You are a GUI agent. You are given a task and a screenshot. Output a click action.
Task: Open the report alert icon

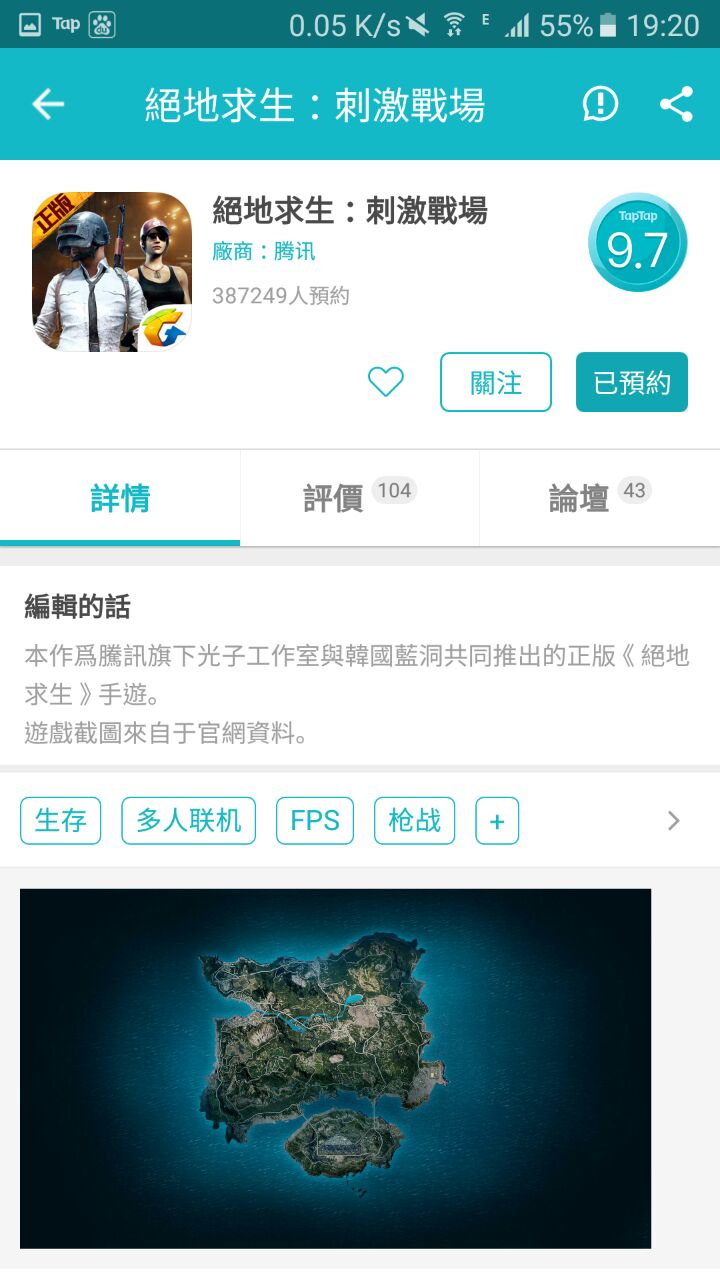click(600, 104)
